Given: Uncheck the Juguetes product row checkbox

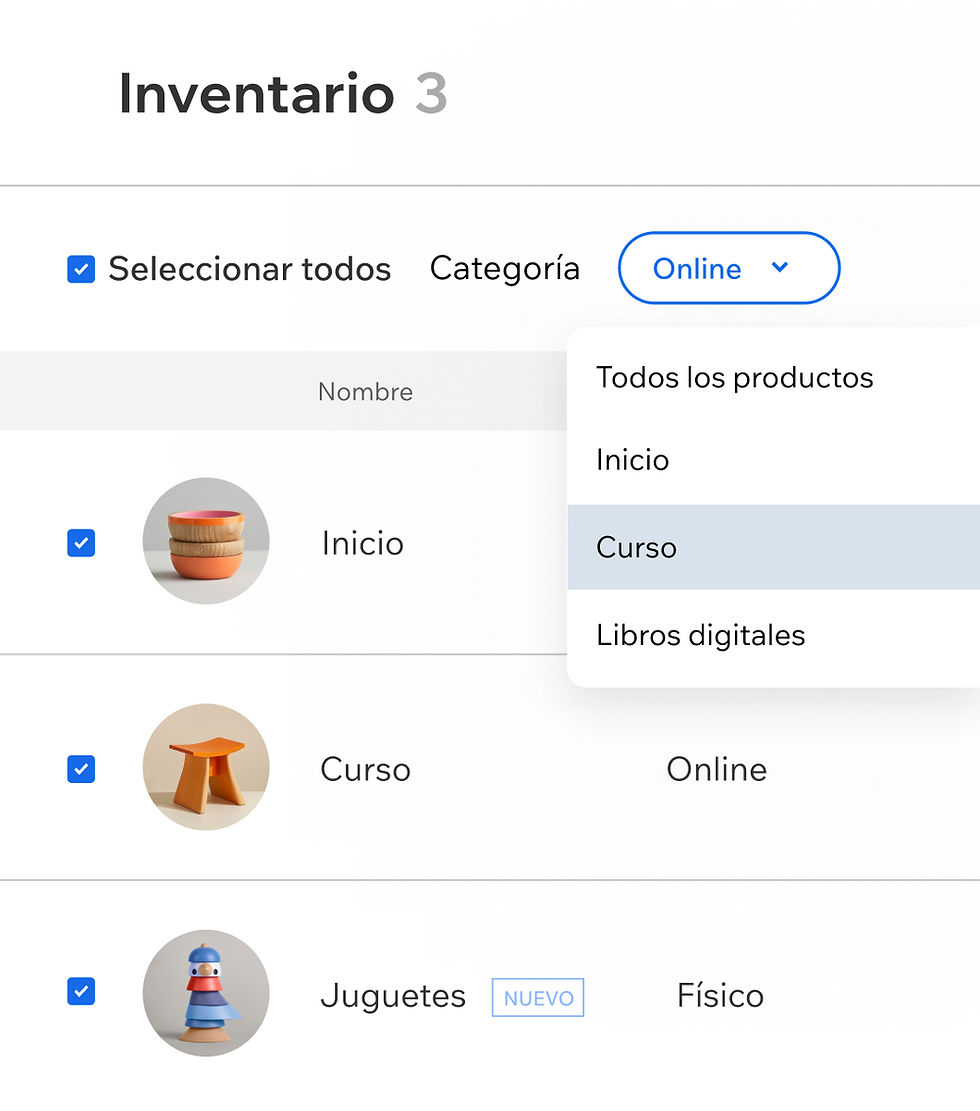Looking at the screenshot, I should click(x=81, y=992).
